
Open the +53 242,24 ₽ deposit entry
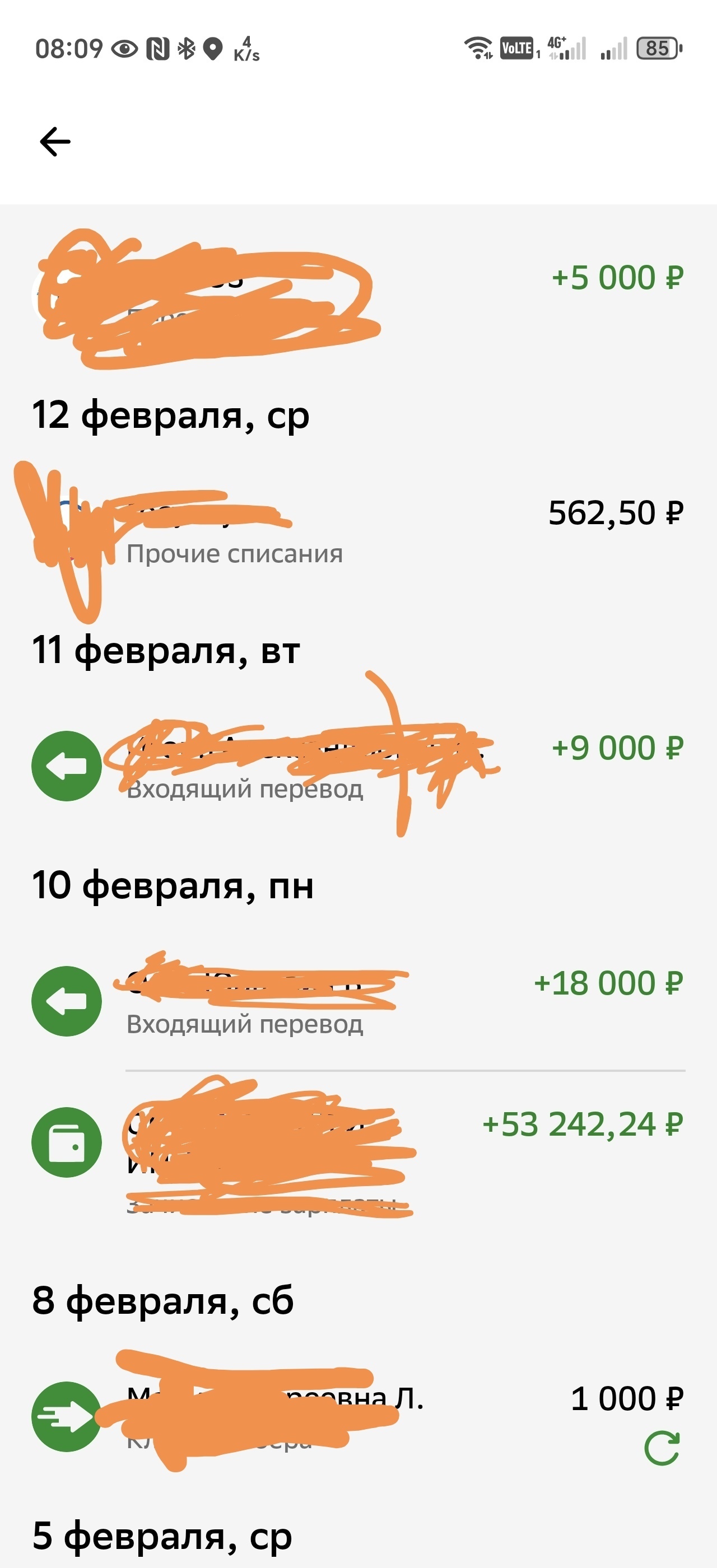pos(358,1144)
